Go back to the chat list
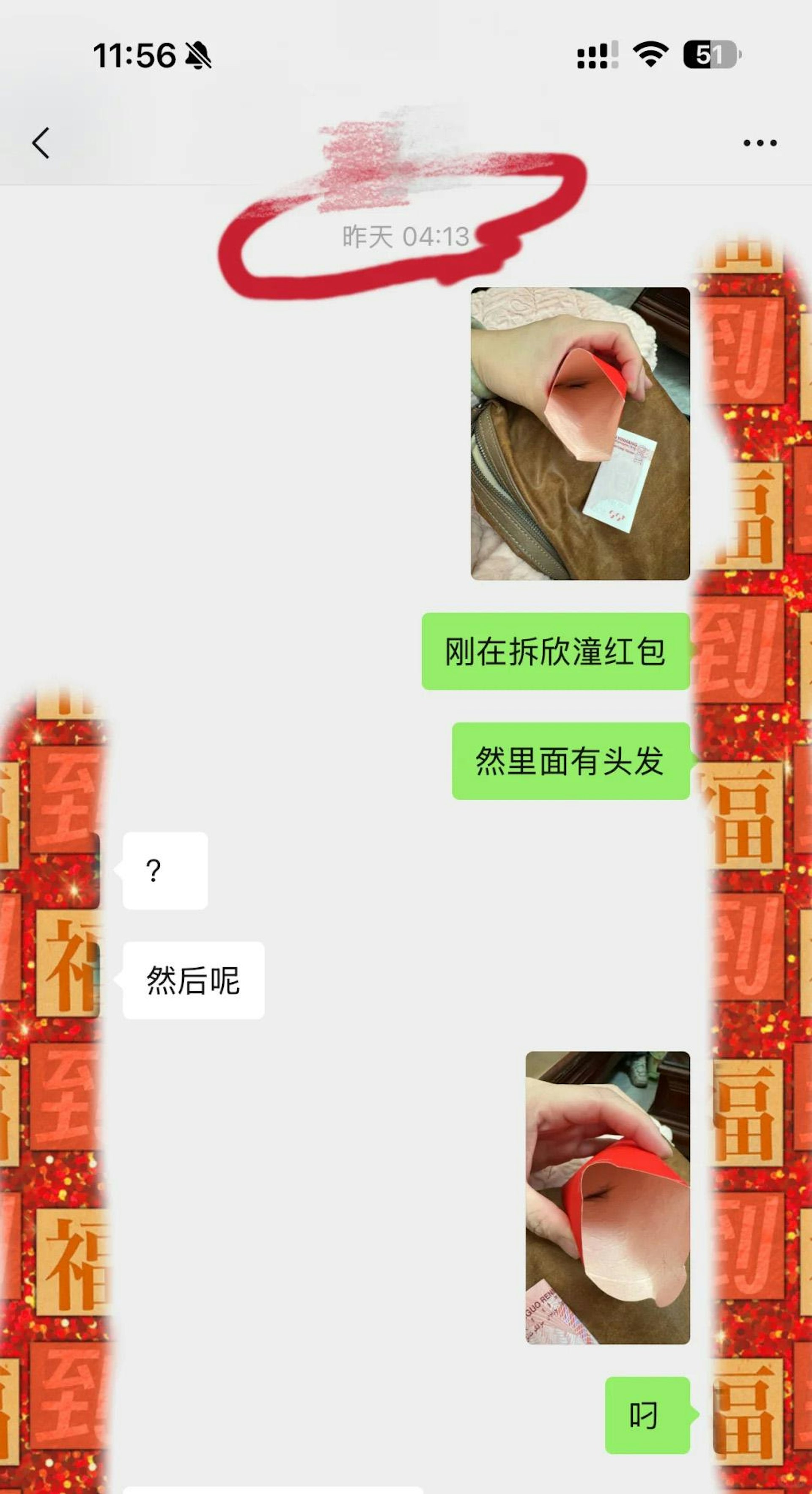The width and height of the screenshot is (812, 1494). click(x=41, y=143)
